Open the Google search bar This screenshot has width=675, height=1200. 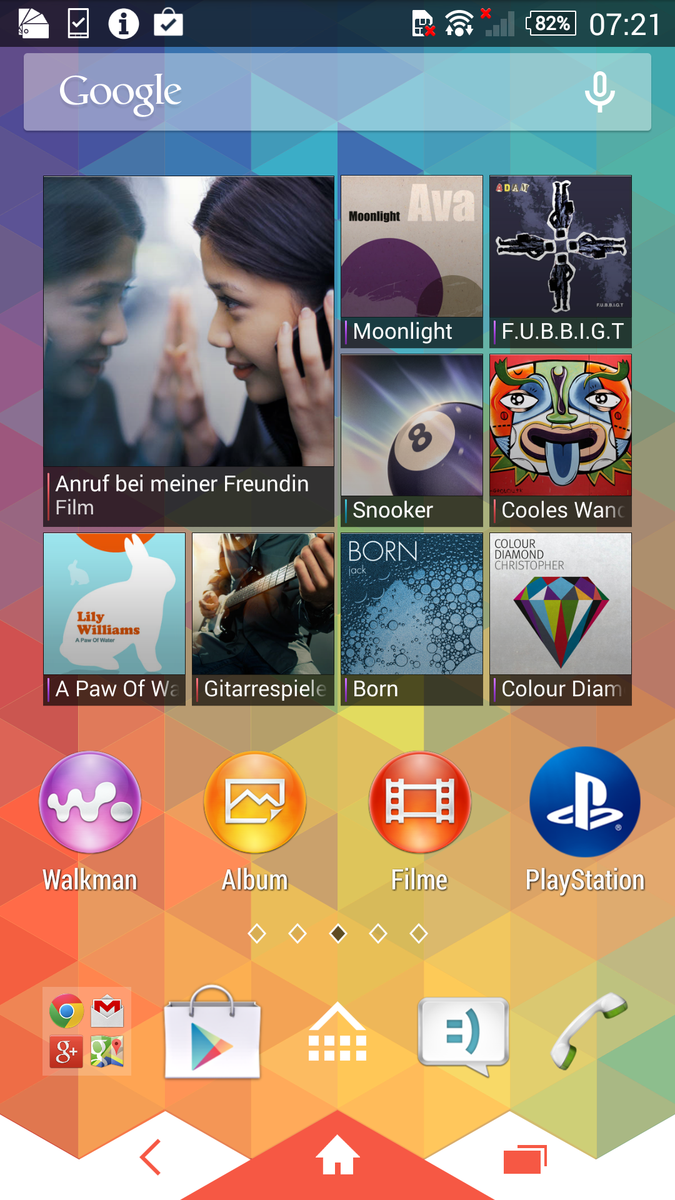tap(300, 93)
